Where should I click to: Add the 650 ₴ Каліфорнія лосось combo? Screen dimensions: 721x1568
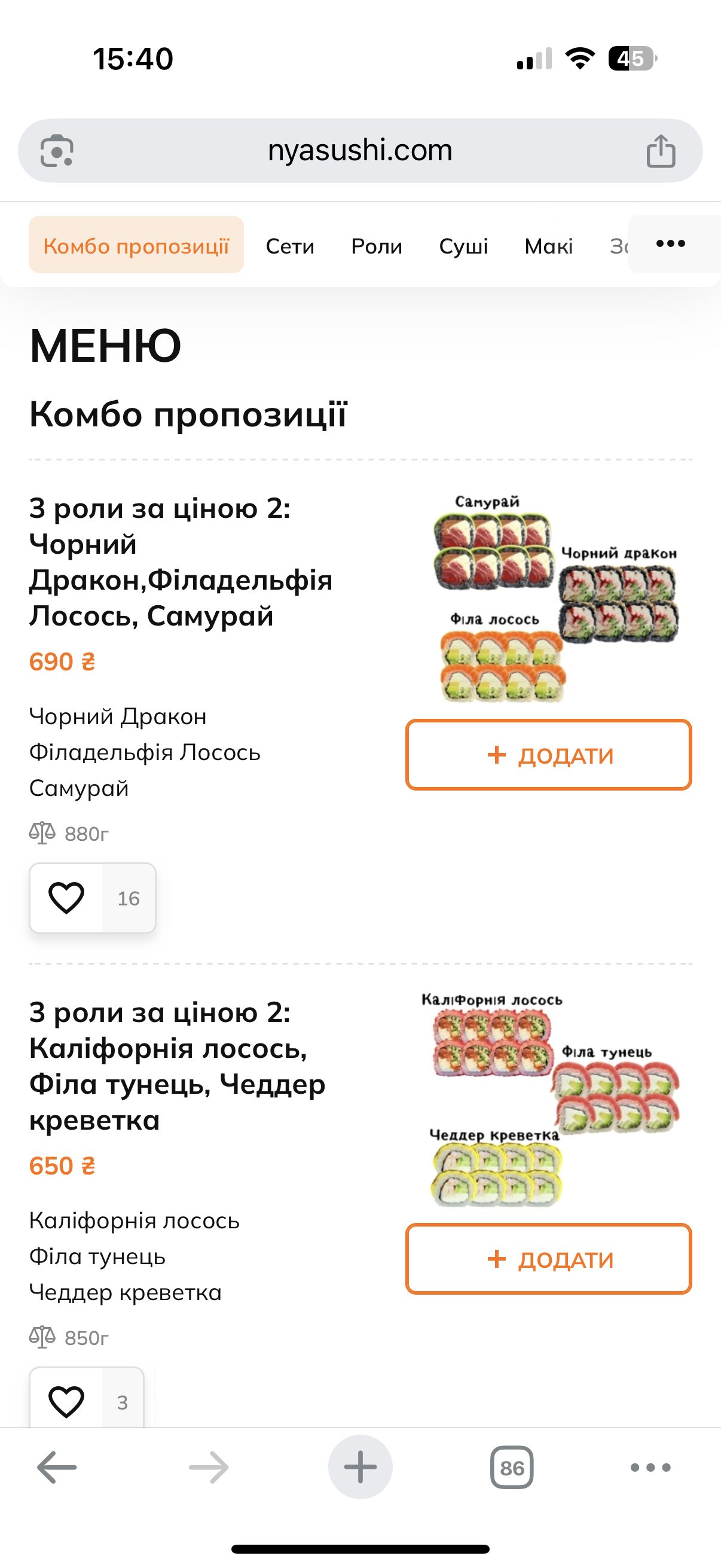tap(548, 1259)
